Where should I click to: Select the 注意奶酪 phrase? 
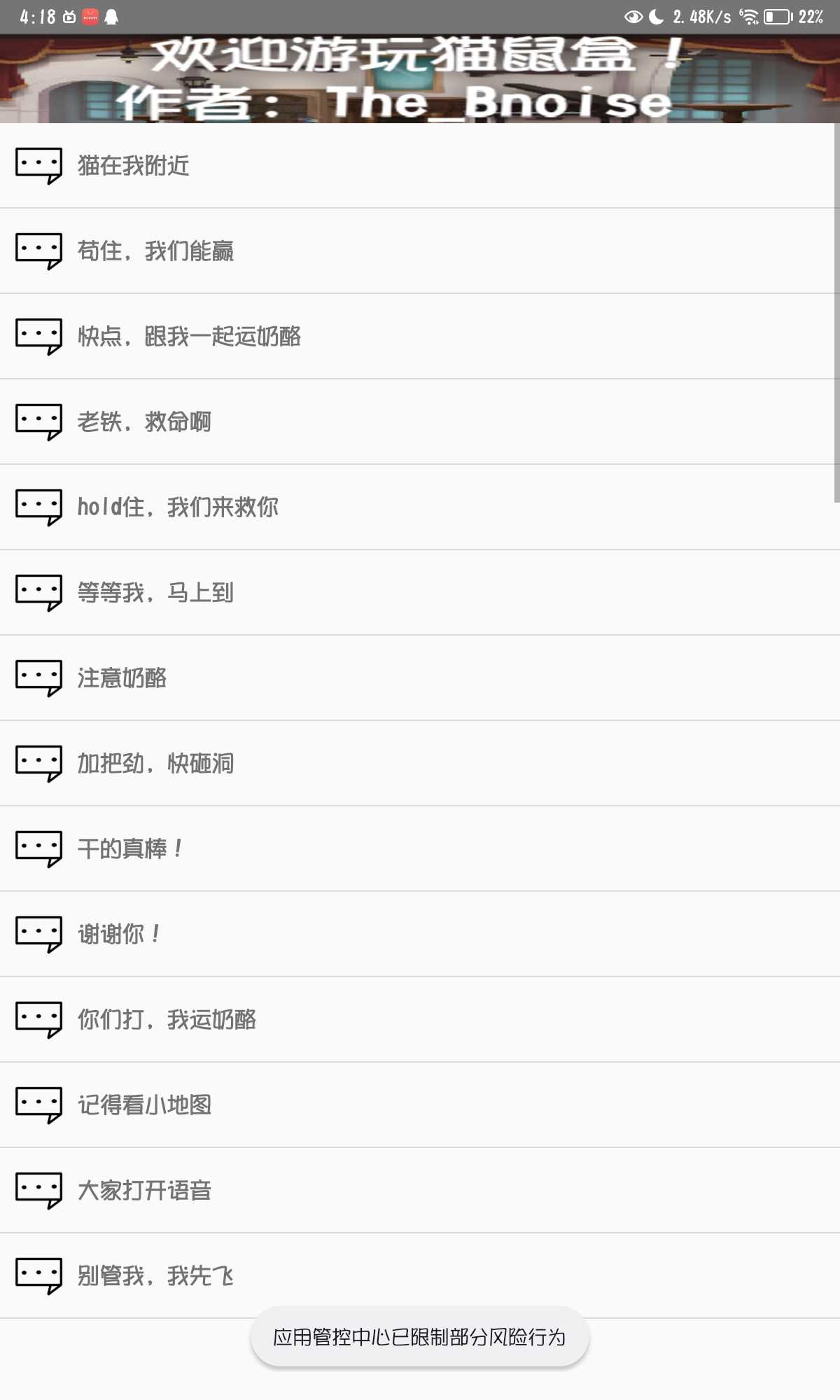[x=420, y=678]
